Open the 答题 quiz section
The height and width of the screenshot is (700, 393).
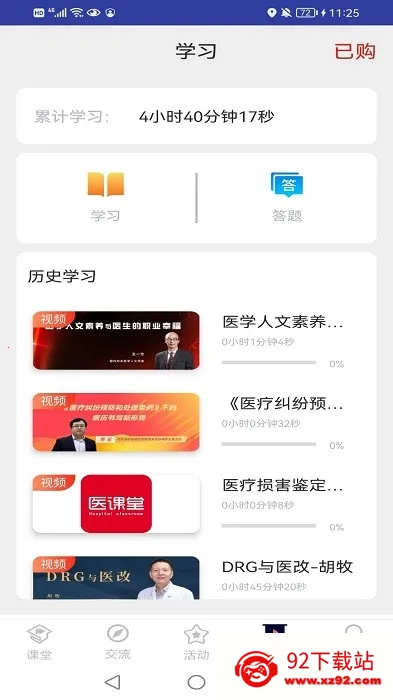click(287, 197)
